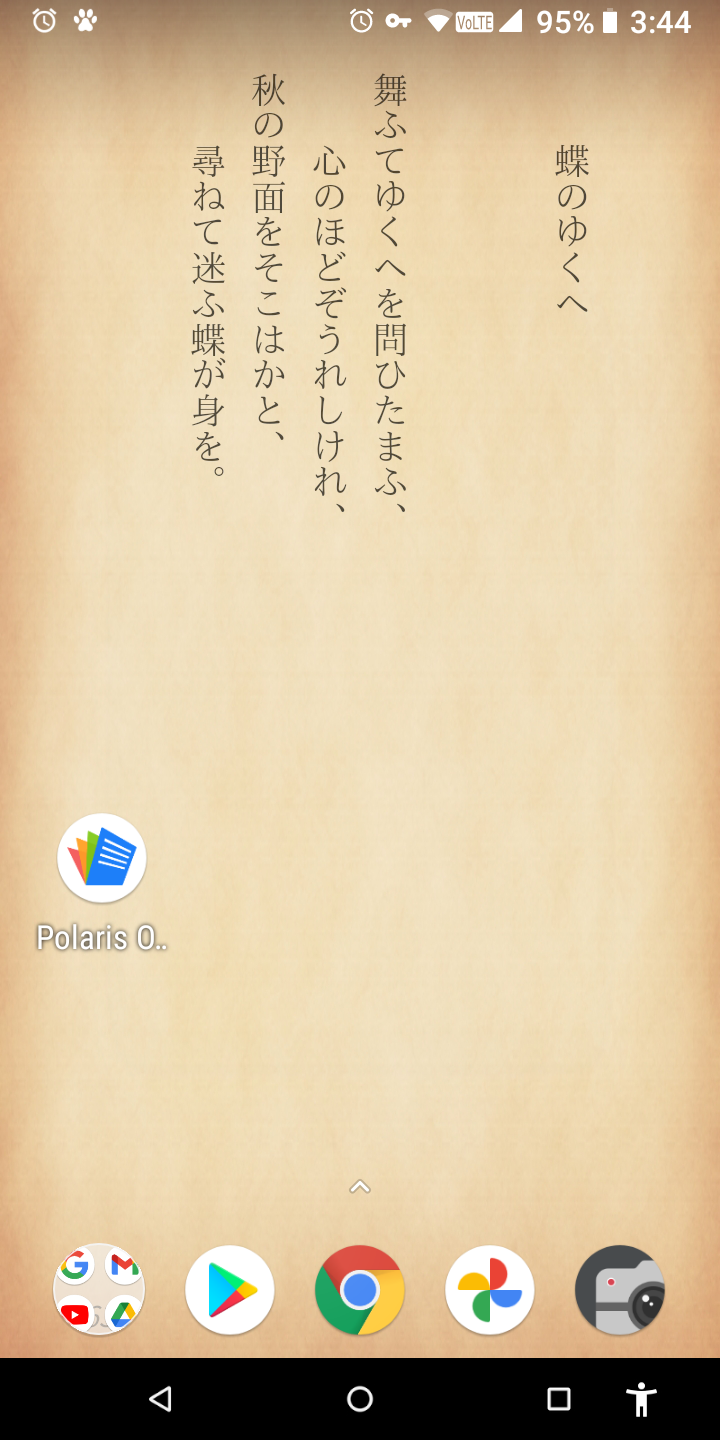Tap the system back button
Screen dimensions: 720x1440
(160, 1398)
